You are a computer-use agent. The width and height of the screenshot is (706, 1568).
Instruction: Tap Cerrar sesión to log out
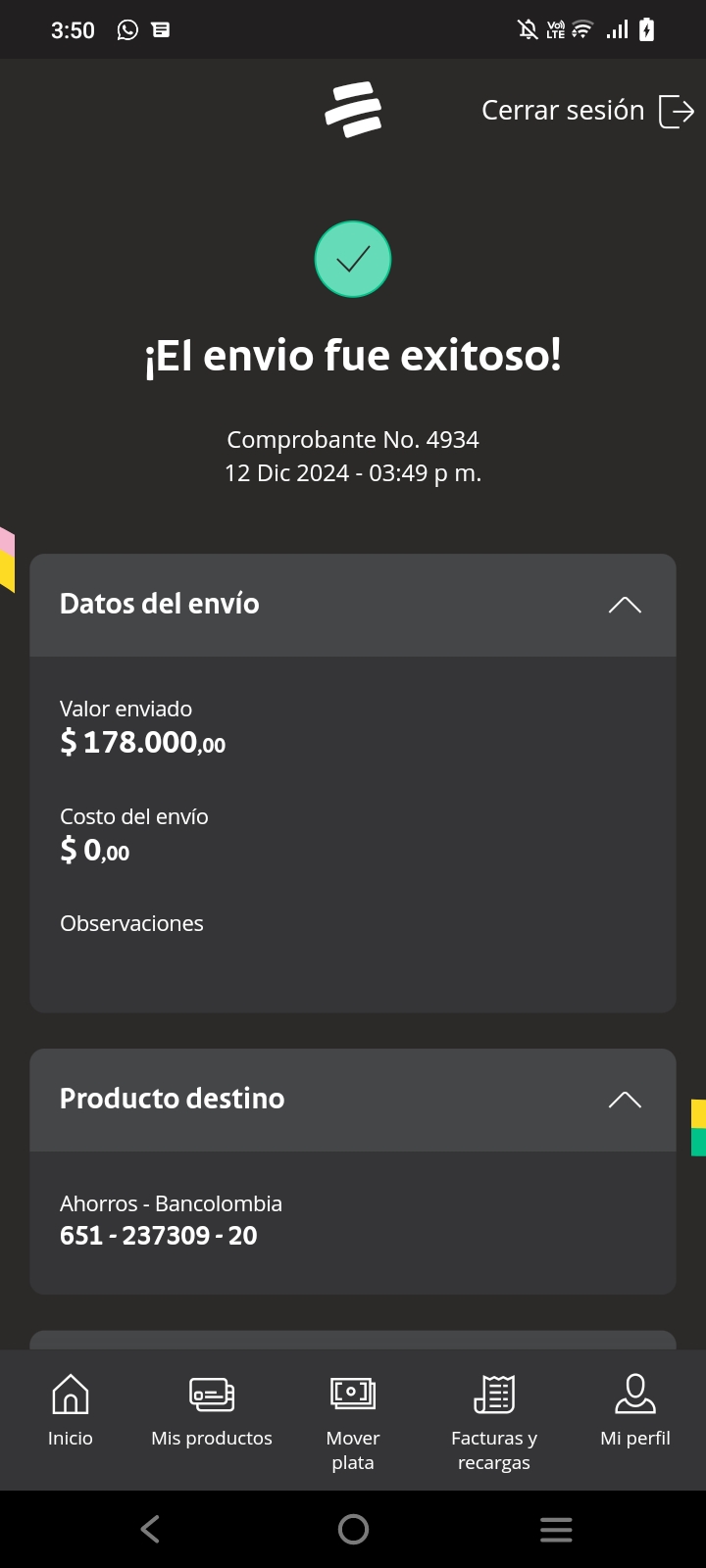coord(586,111)
